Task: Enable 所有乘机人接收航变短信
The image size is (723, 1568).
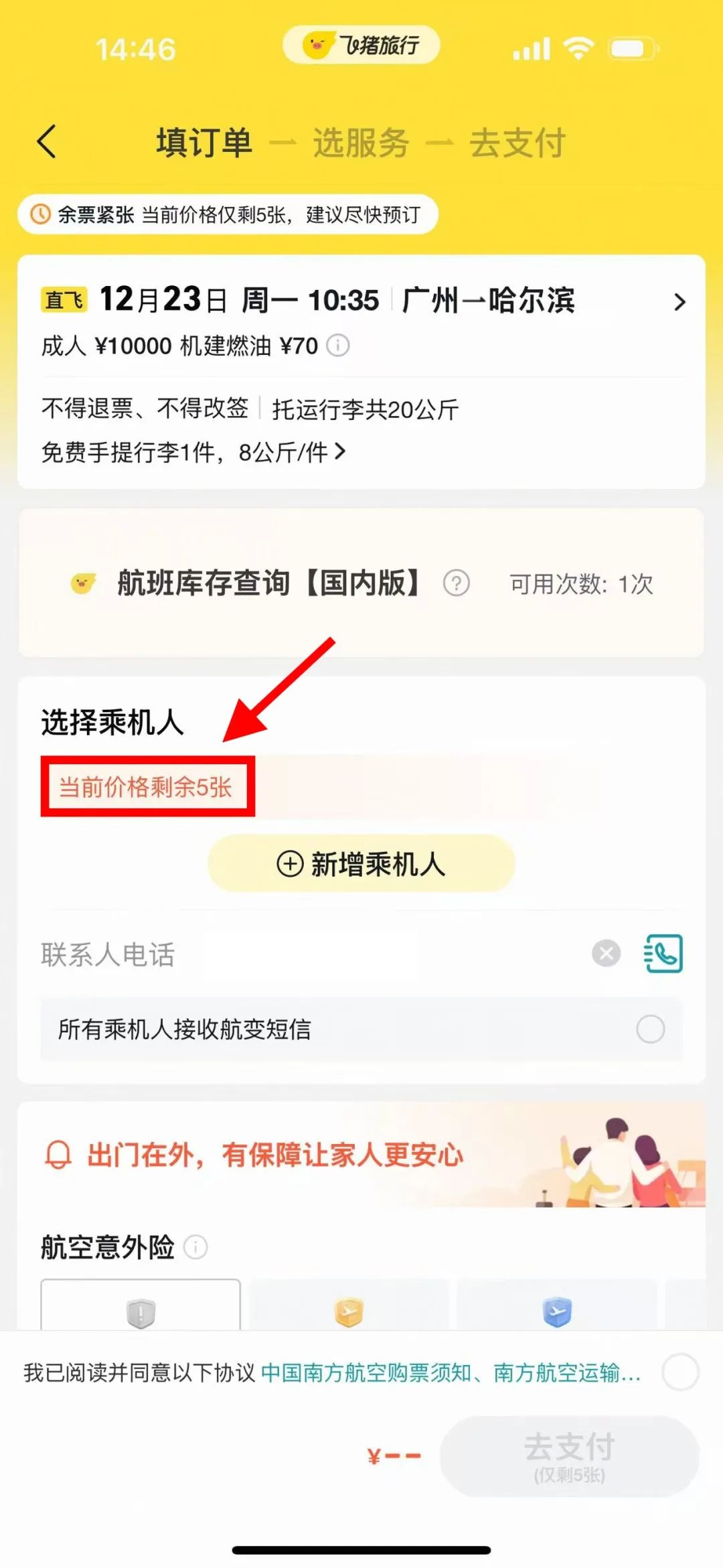Action: tap(650, 1029)
